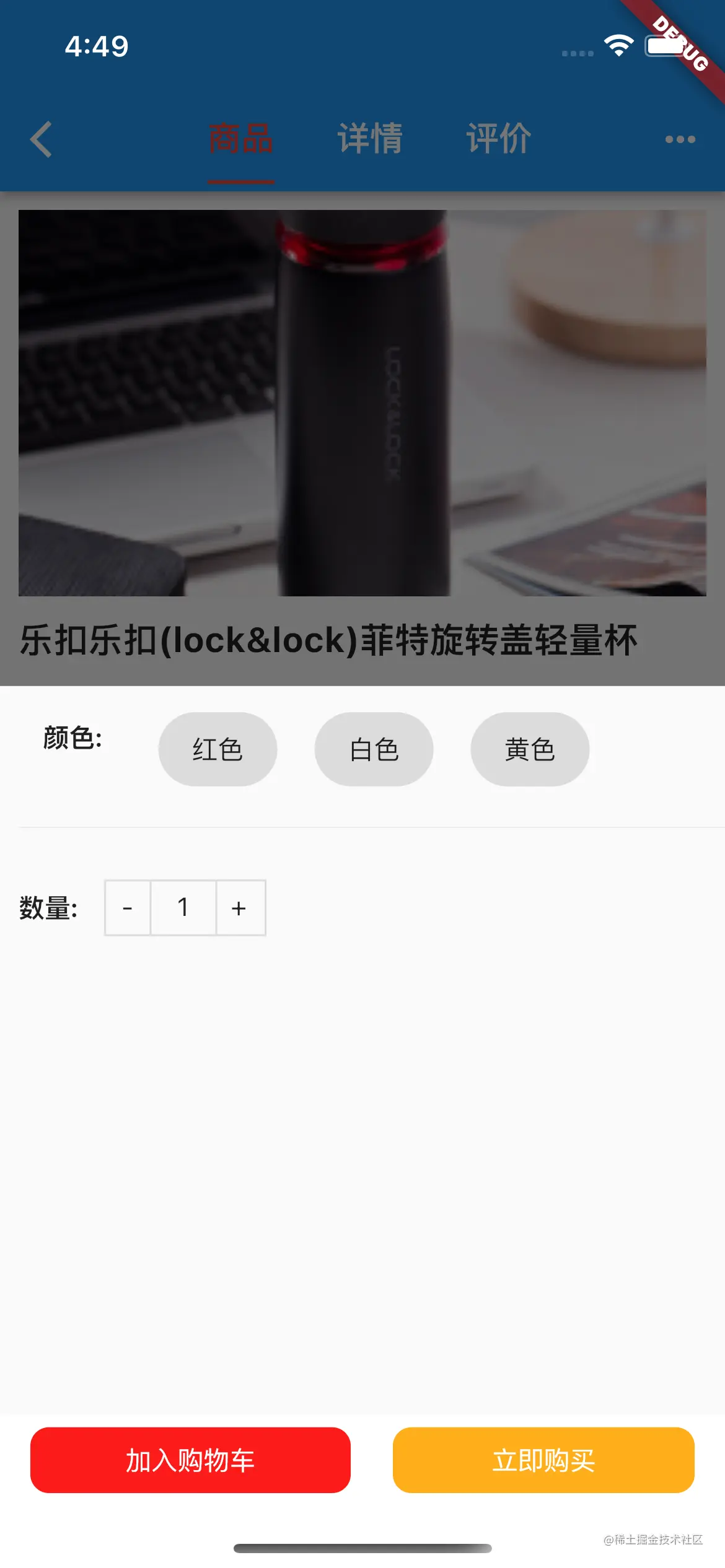Buy now with 立即购买
Viewport: 725px width, 1568px height.
pos(543,1460)
